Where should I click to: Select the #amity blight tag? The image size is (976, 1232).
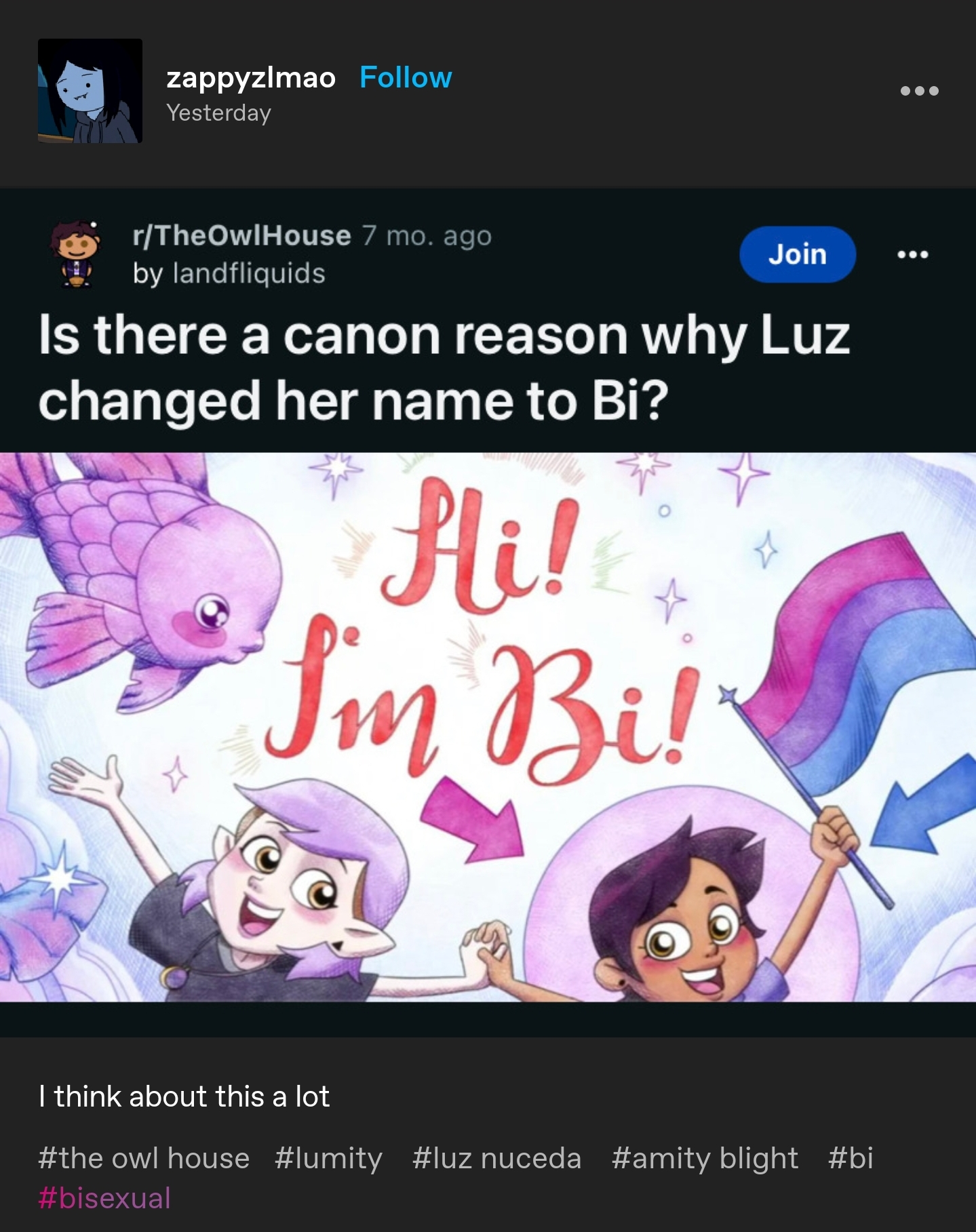[705, 1158]
